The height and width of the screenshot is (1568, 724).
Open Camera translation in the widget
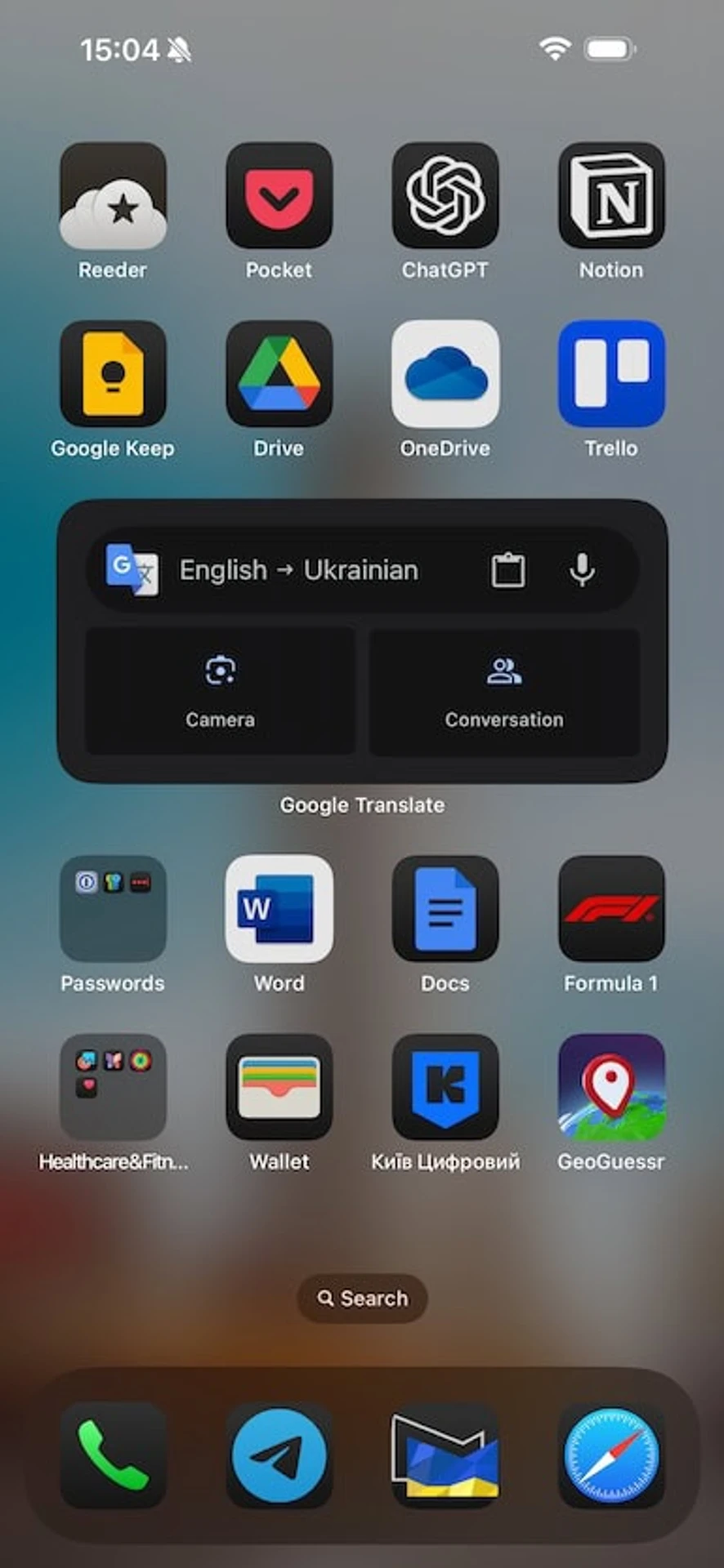[220, 691]
